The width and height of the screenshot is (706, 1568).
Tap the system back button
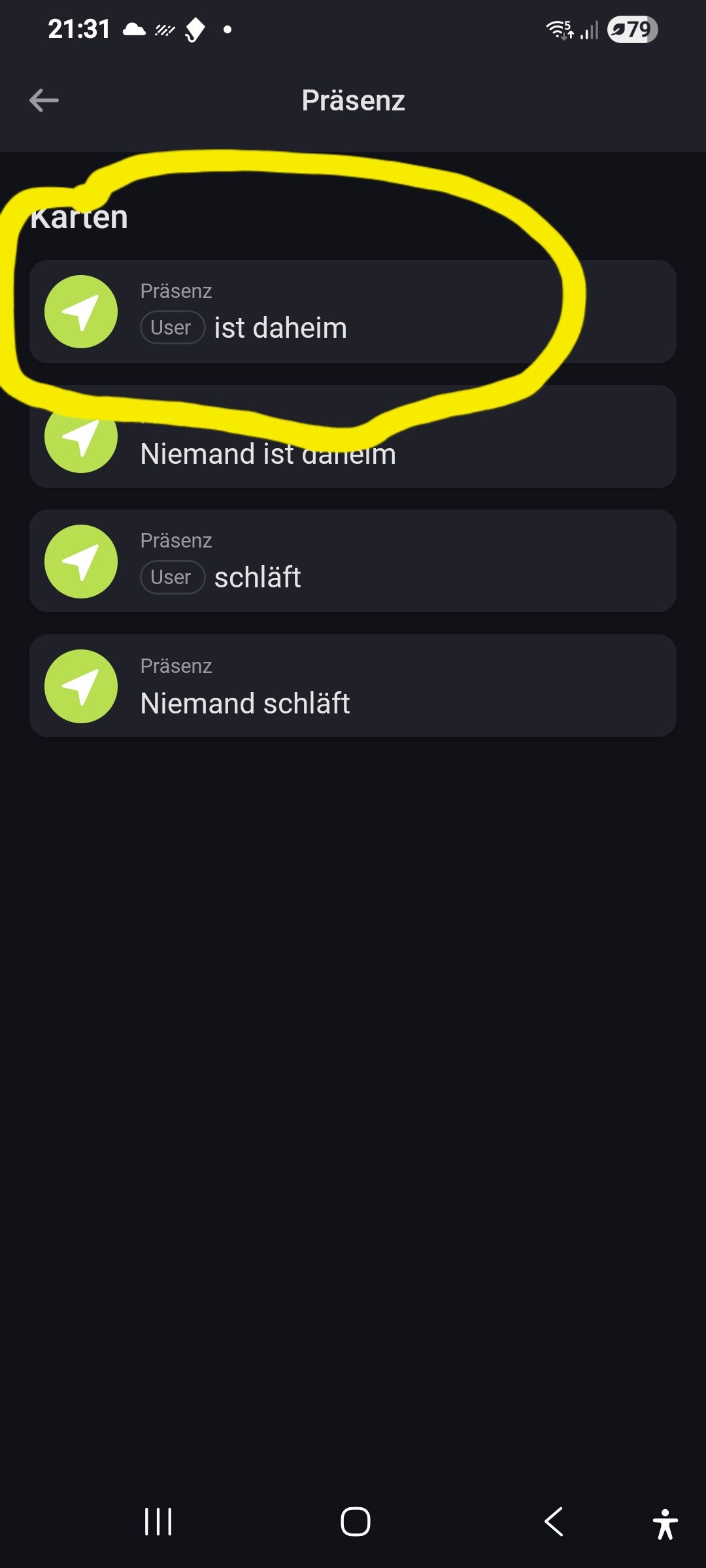pos(554,1522)
